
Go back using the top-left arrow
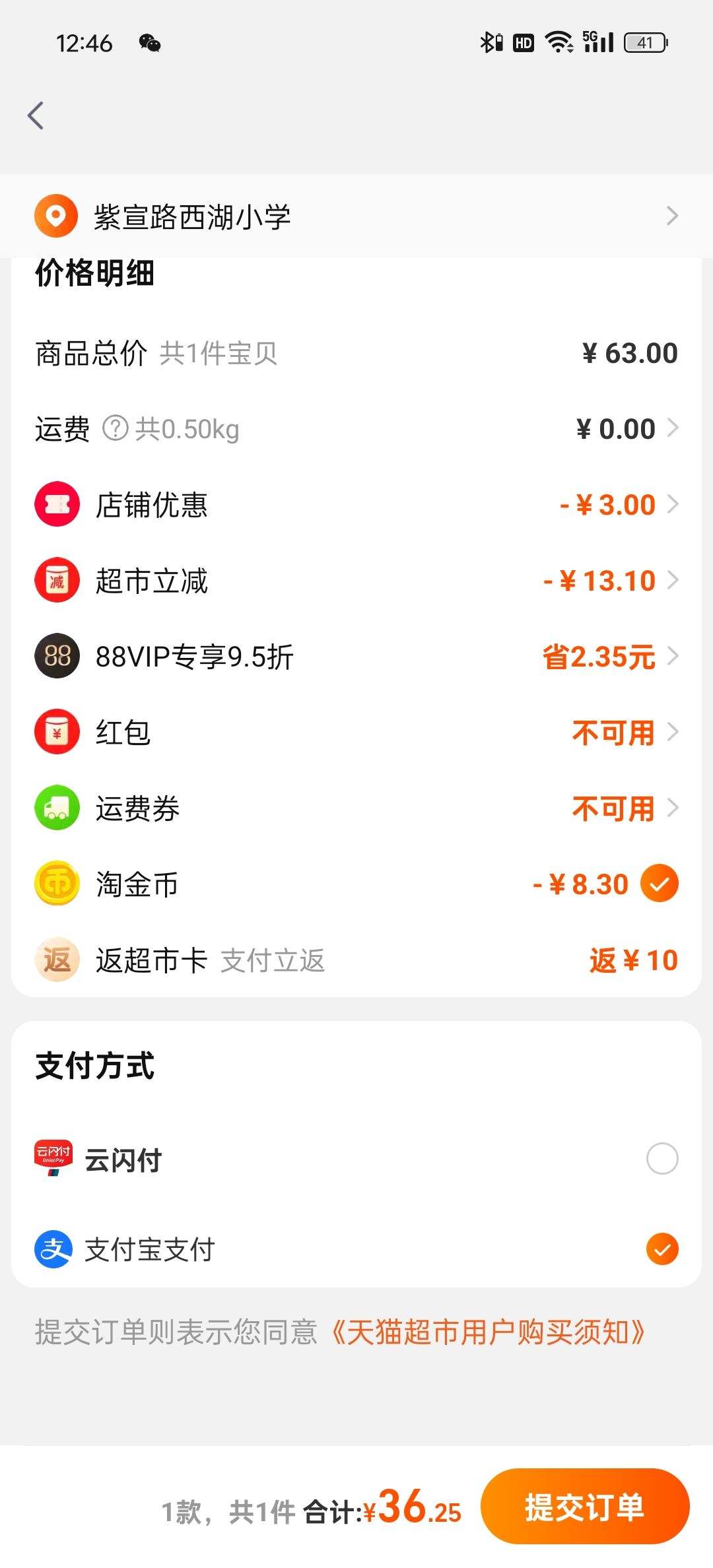pos(36,115)
